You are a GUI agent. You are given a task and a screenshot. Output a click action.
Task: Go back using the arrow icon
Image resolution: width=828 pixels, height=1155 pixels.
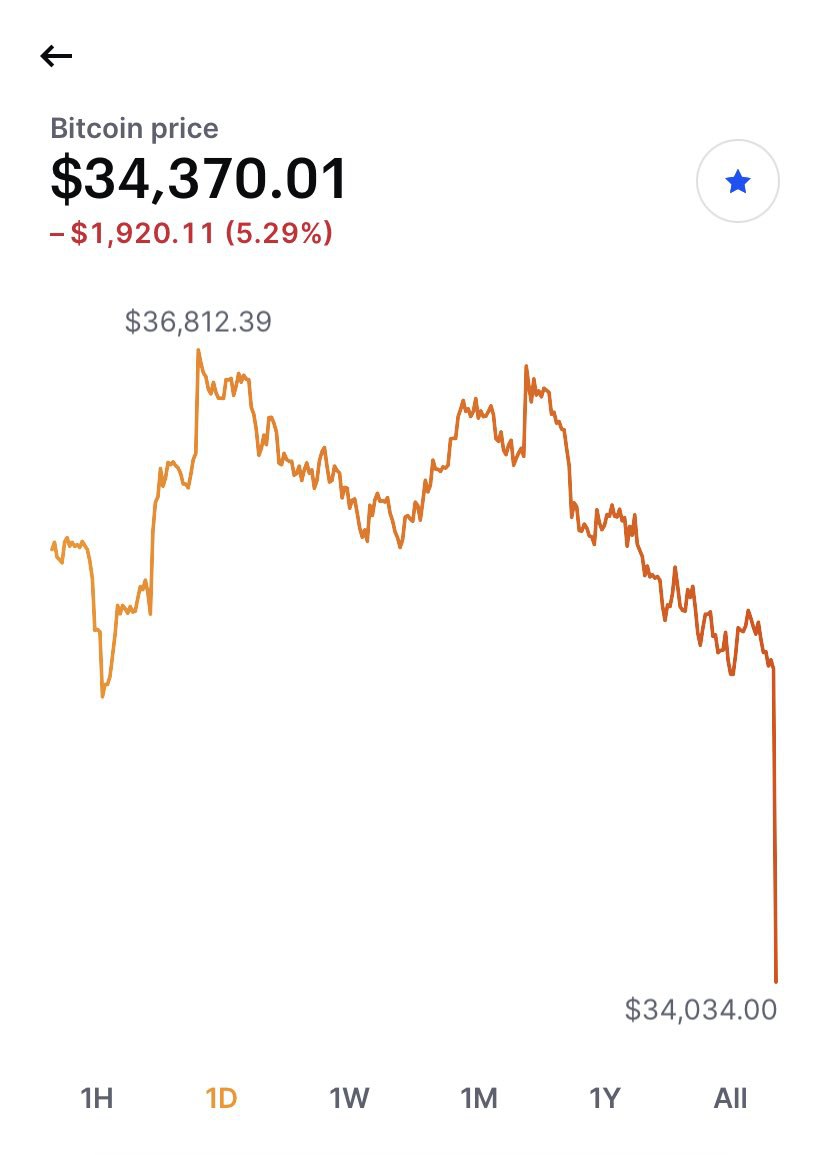point(56,57)
